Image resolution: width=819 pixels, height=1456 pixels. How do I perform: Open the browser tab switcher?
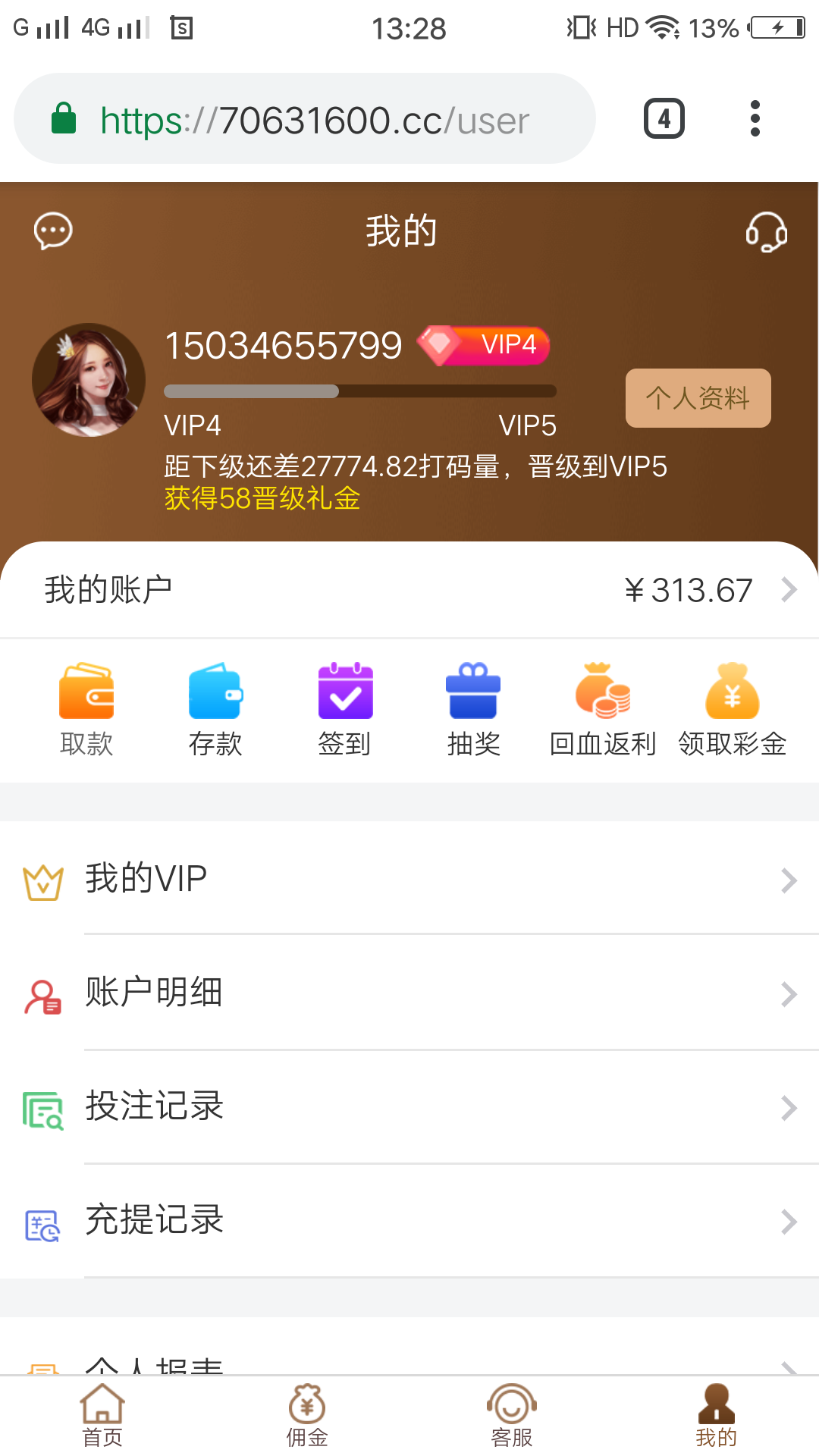tap(664, 119)
